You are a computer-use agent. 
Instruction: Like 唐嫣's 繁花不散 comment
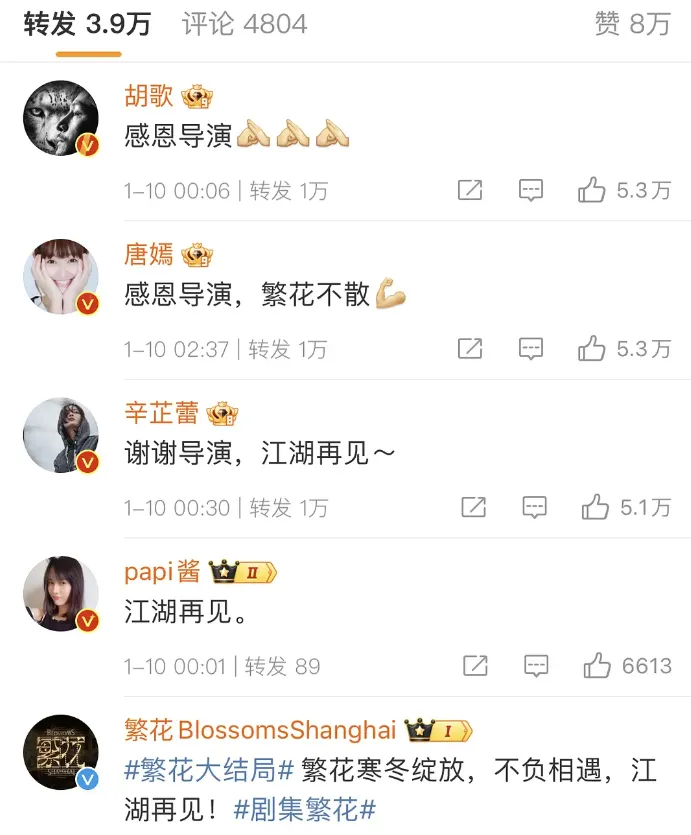592,349
